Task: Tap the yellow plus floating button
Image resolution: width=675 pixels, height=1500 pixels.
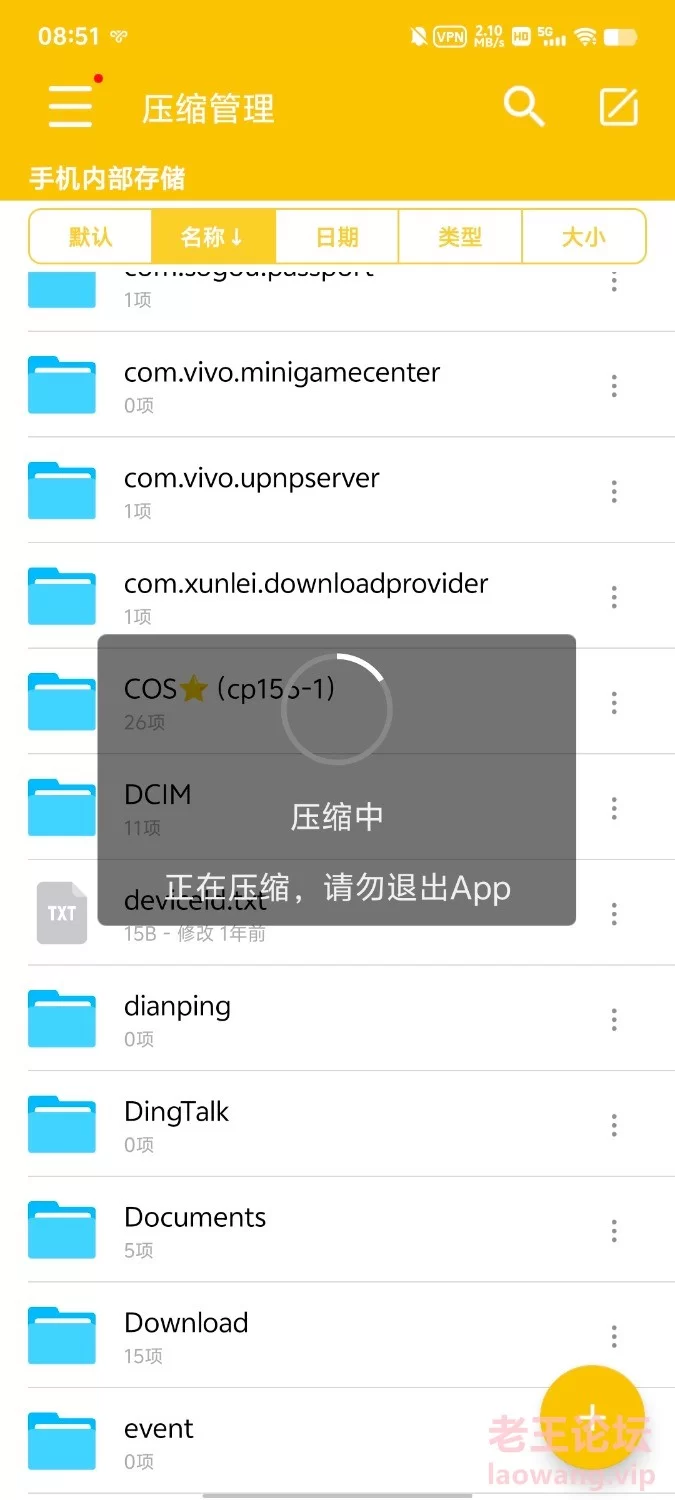Action: click(592, 1417)
